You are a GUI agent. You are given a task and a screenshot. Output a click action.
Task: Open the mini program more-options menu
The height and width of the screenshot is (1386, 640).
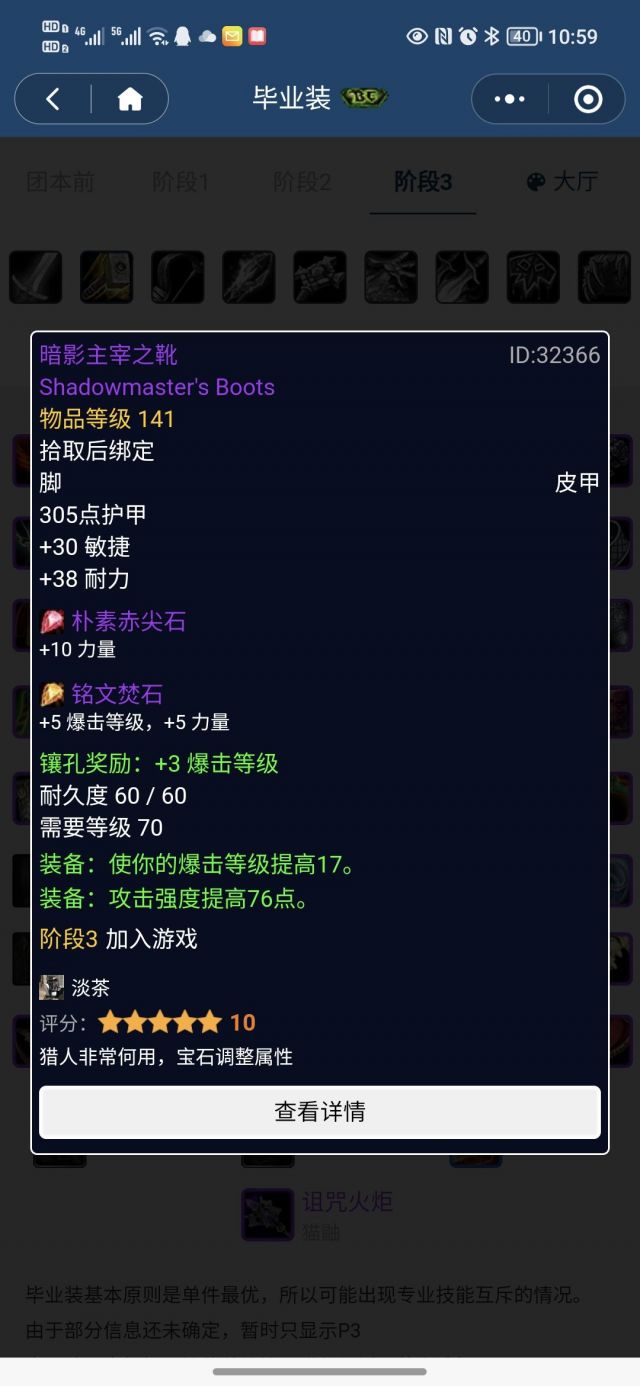pos(509,98)
